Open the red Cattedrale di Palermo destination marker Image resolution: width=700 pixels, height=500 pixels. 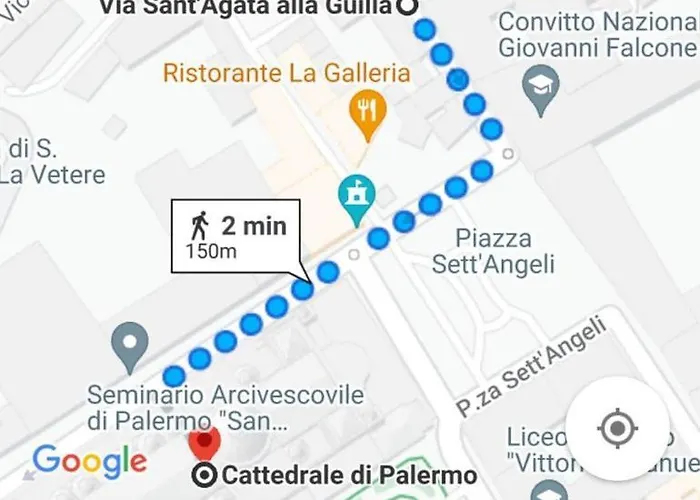point(205,444)
